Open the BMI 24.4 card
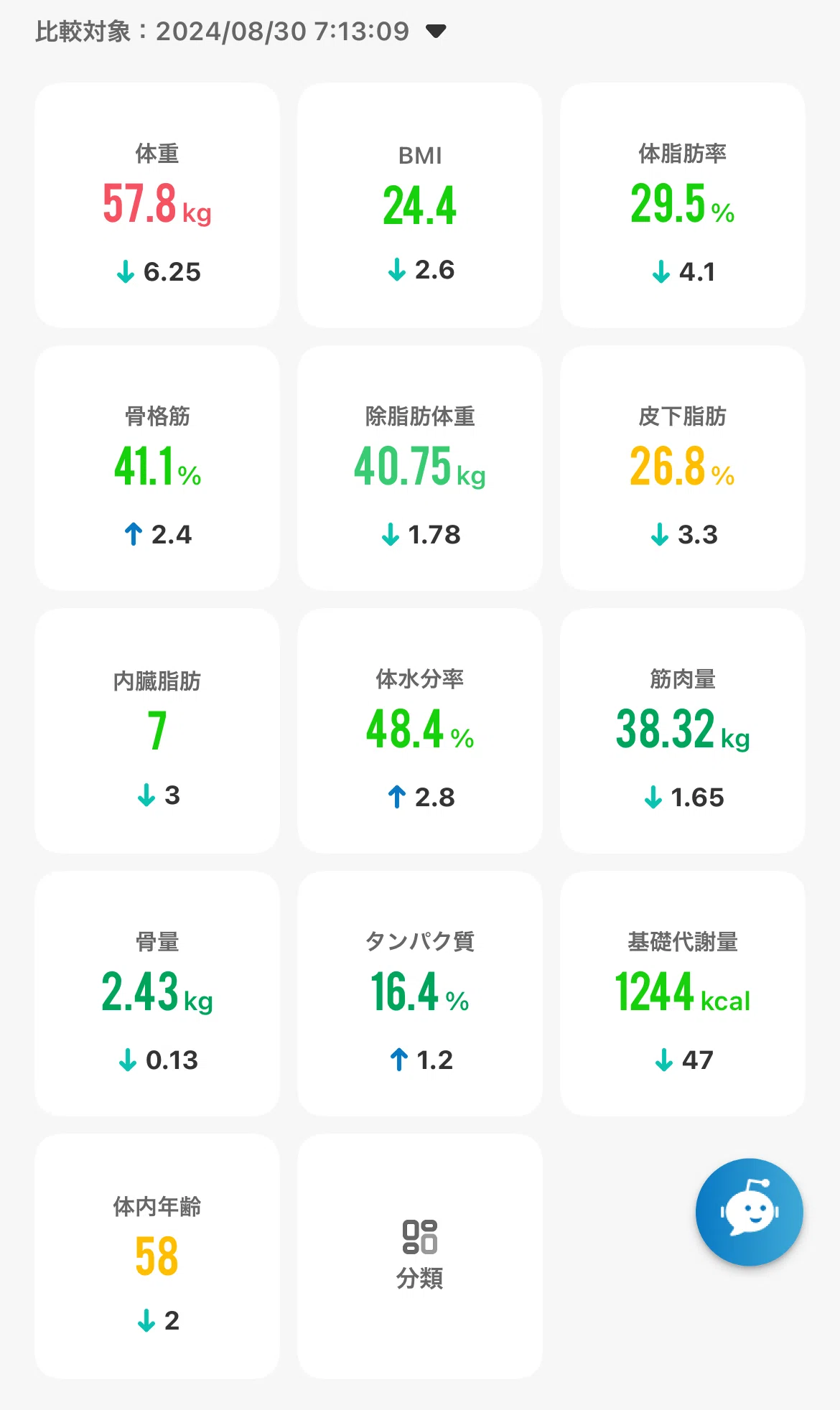The height and width of the screenshot is (1410, 840). coord(420,205)
